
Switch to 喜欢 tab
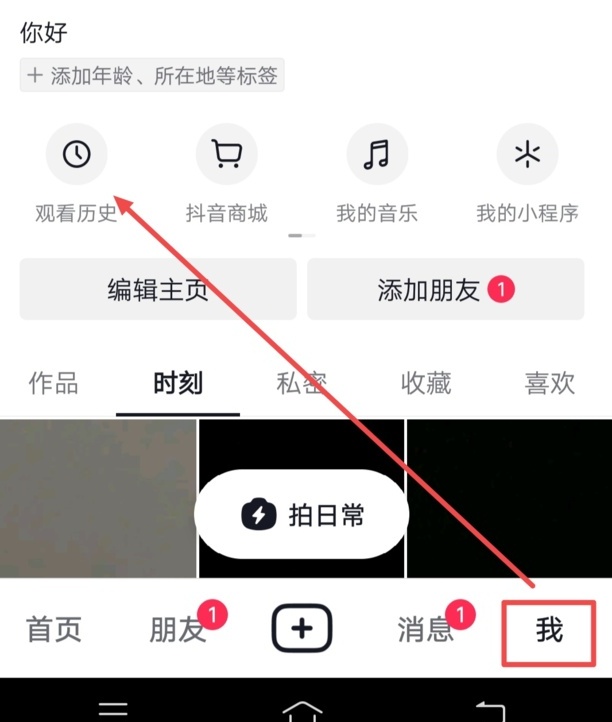[550, 383]
